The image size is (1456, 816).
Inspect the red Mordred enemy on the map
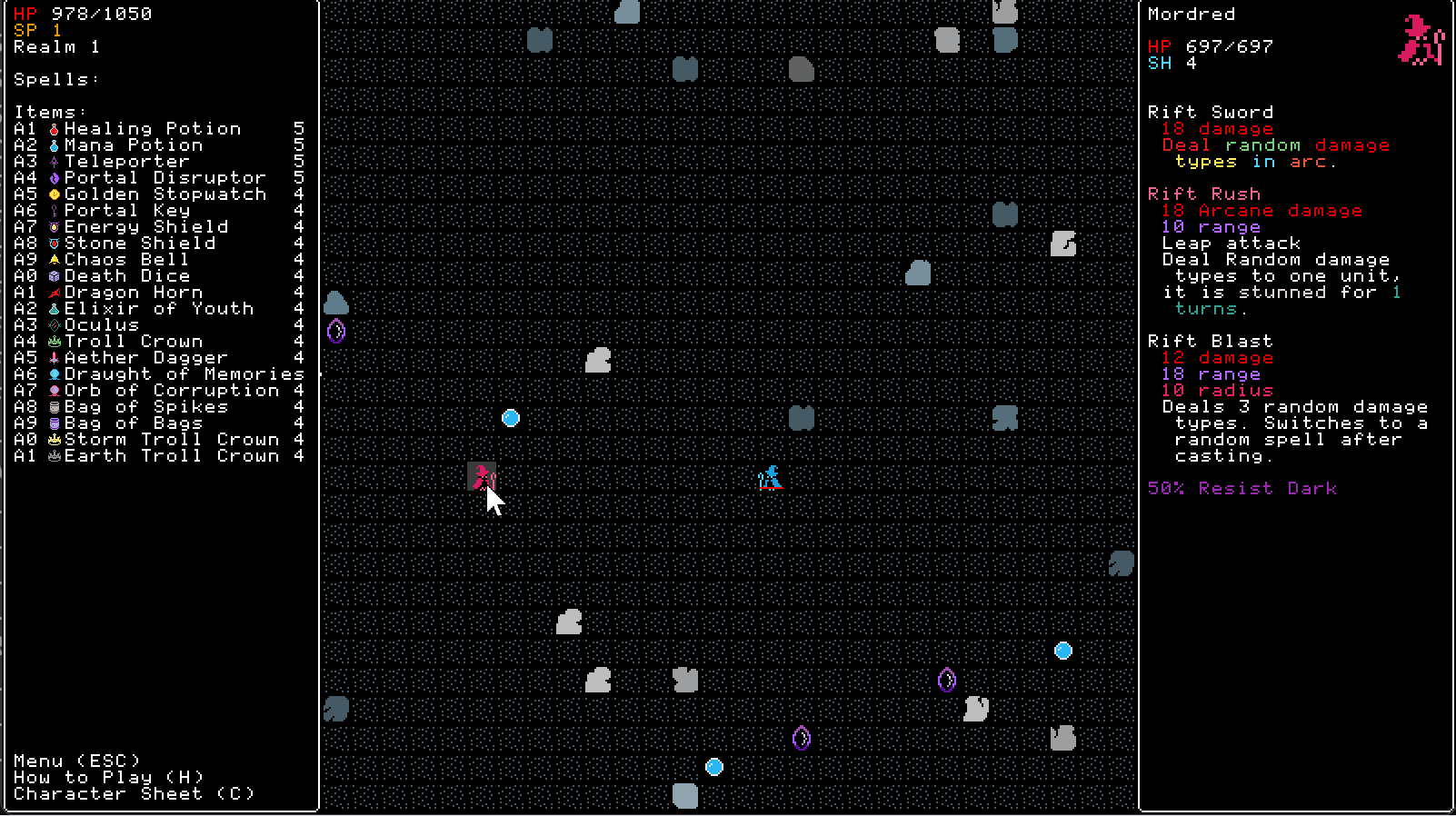pos(482,476)
